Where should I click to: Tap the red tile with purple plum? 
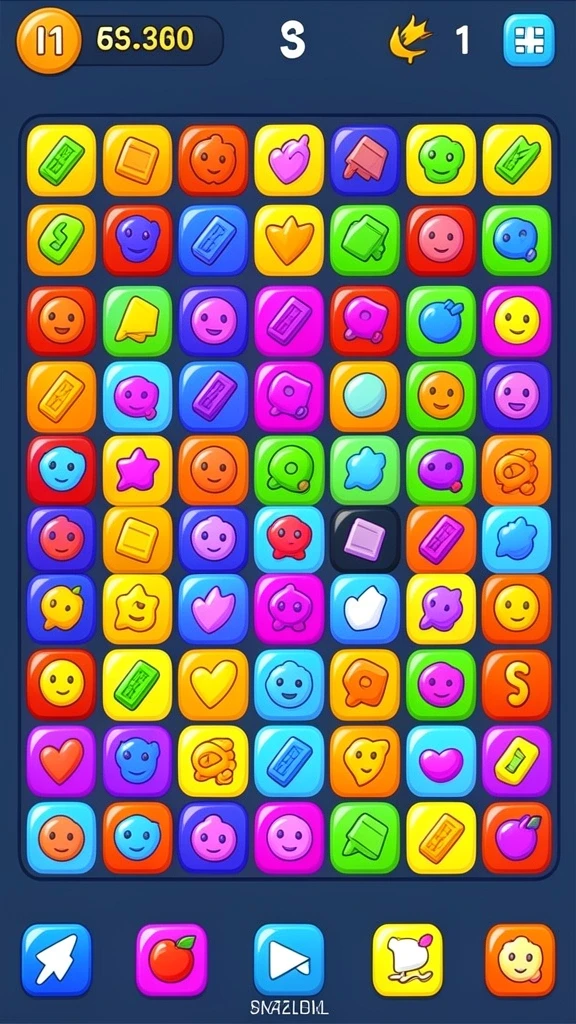point(516,837)
